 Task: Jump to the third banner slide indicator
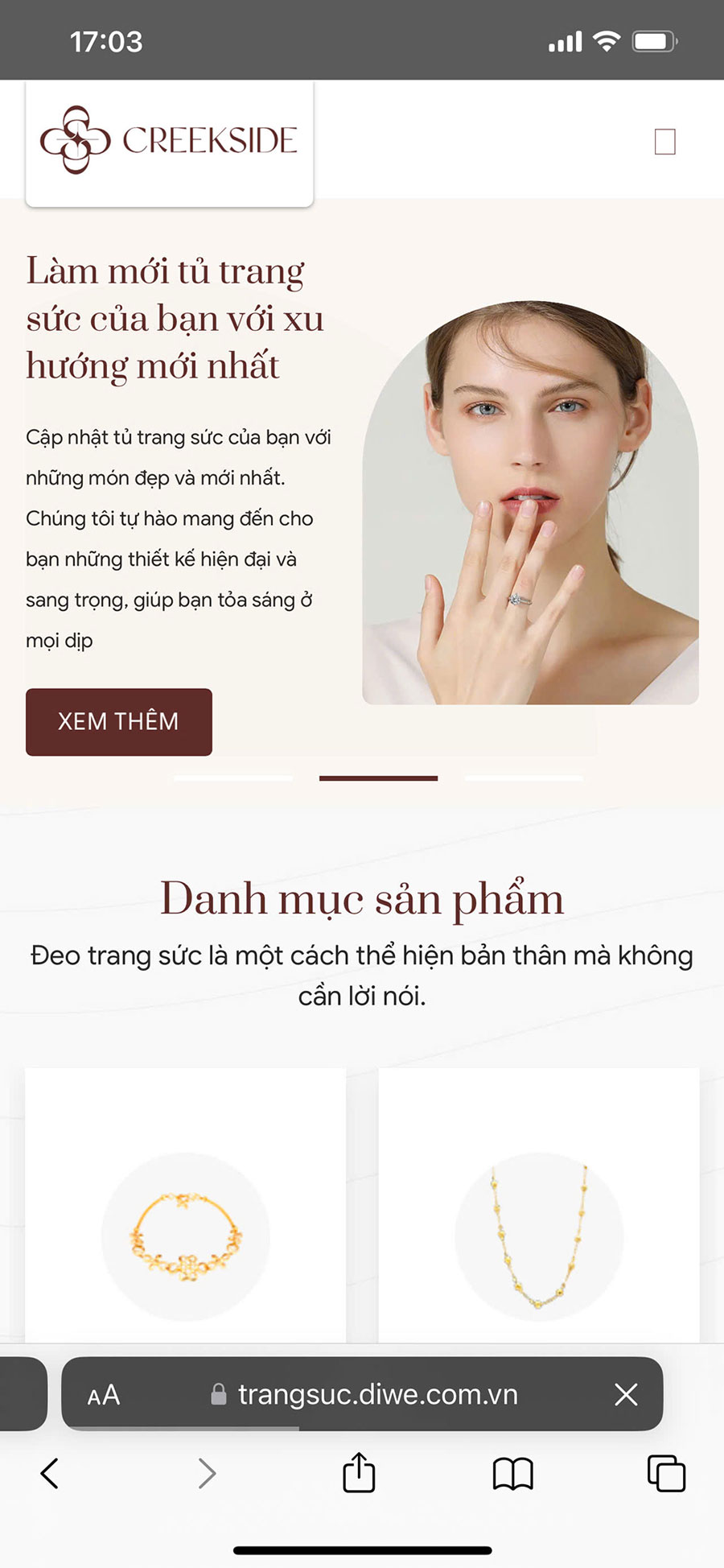pos(524,778)
